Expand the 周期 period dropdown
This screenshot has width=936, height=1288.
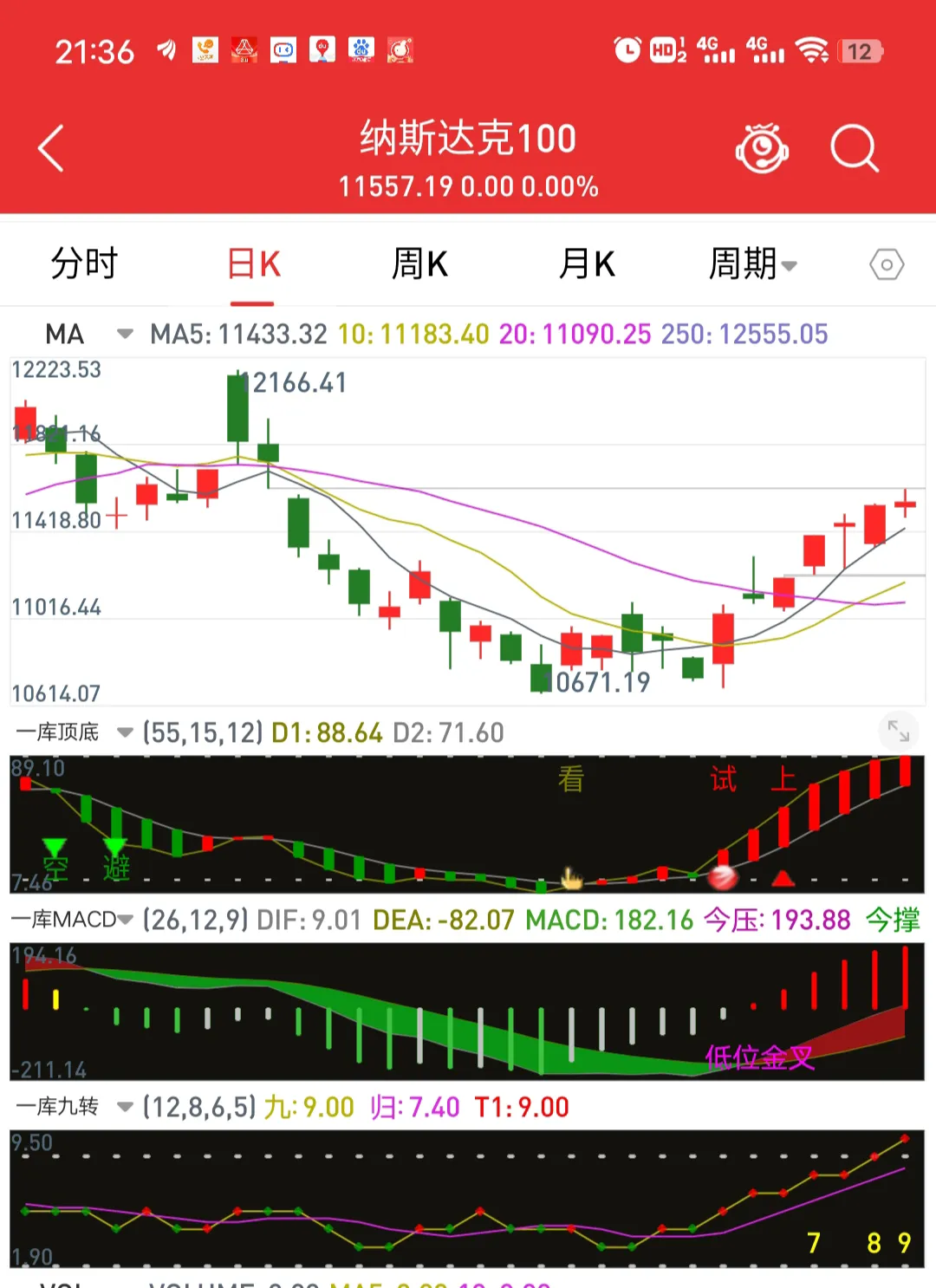coord(752,263)
